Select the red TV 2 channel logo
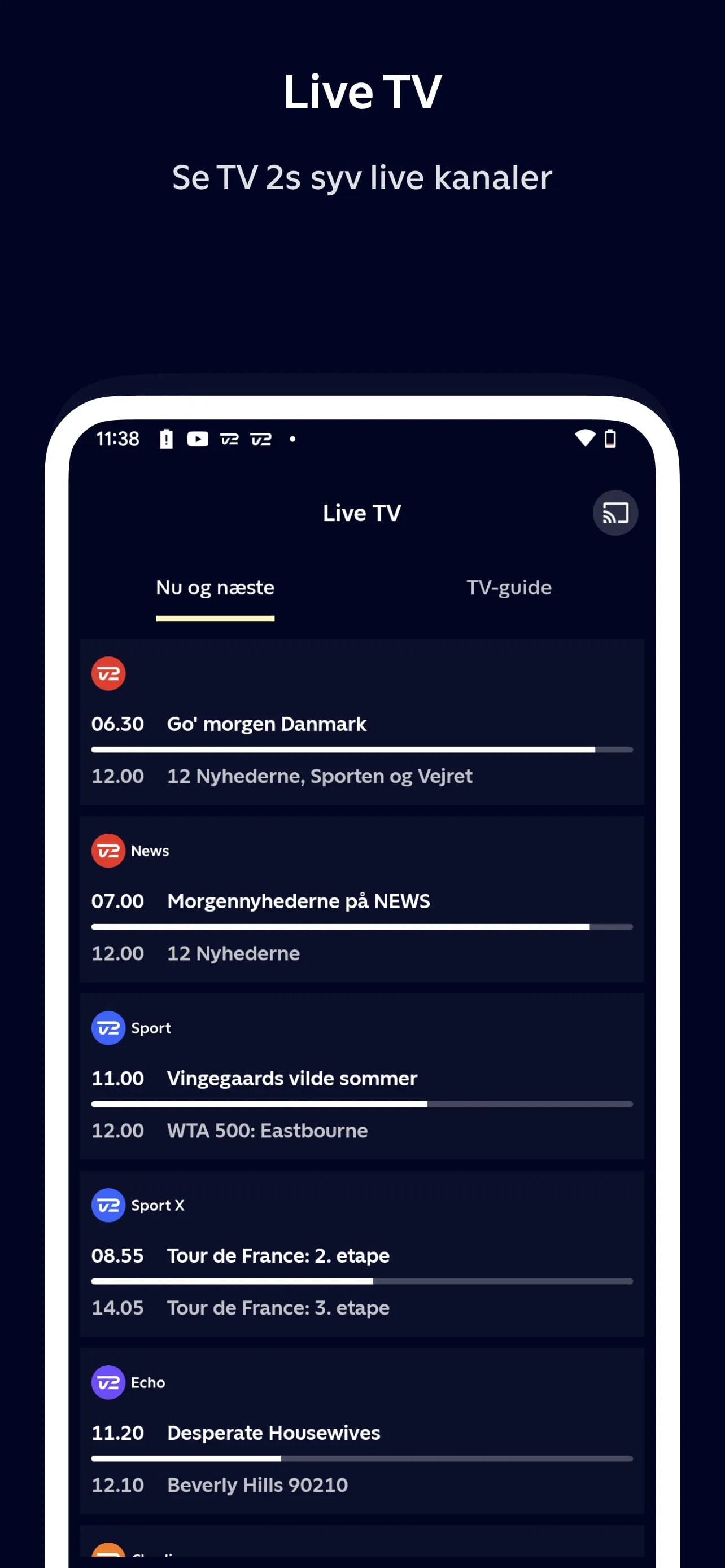725x1568 pixels. point(108,673)
